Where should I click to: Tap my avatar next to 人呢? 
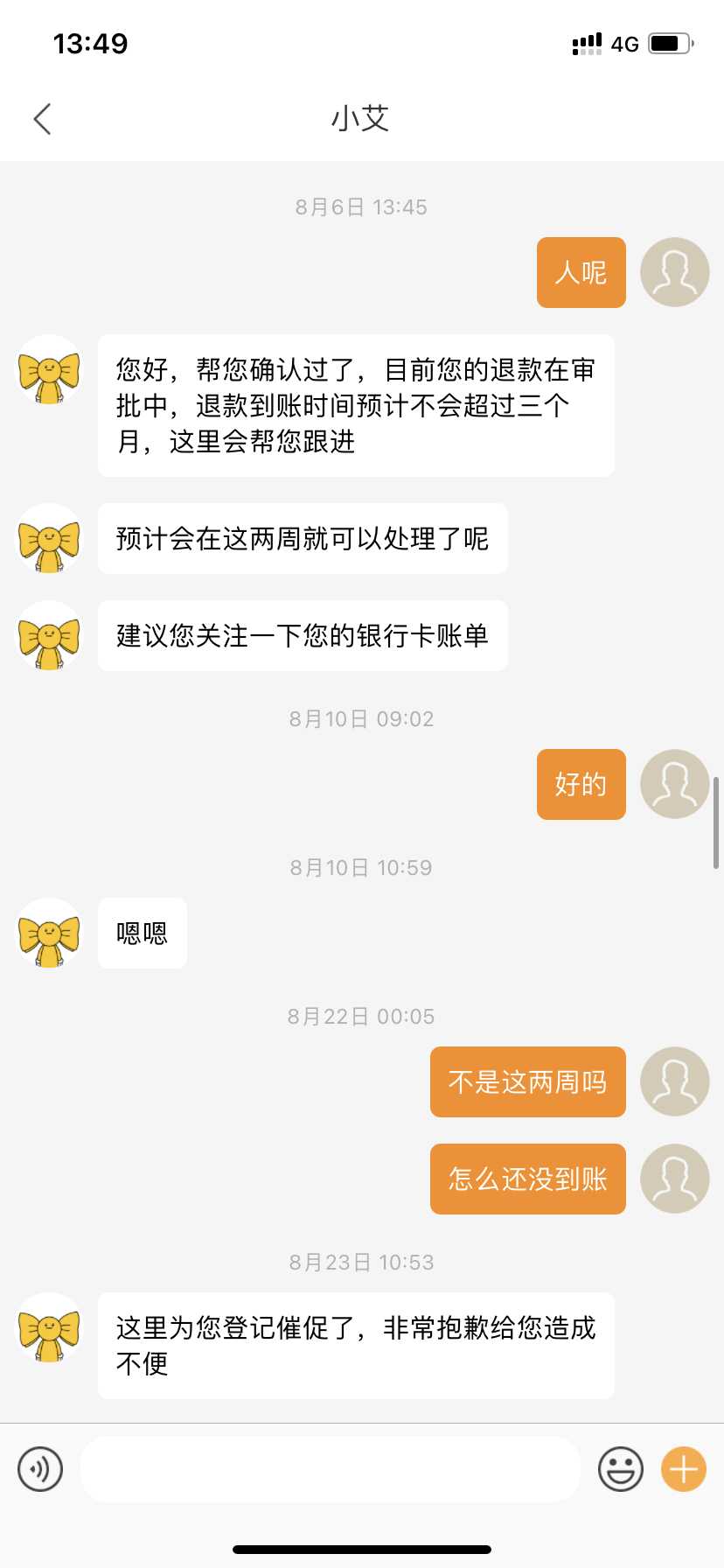click(675, 272)
